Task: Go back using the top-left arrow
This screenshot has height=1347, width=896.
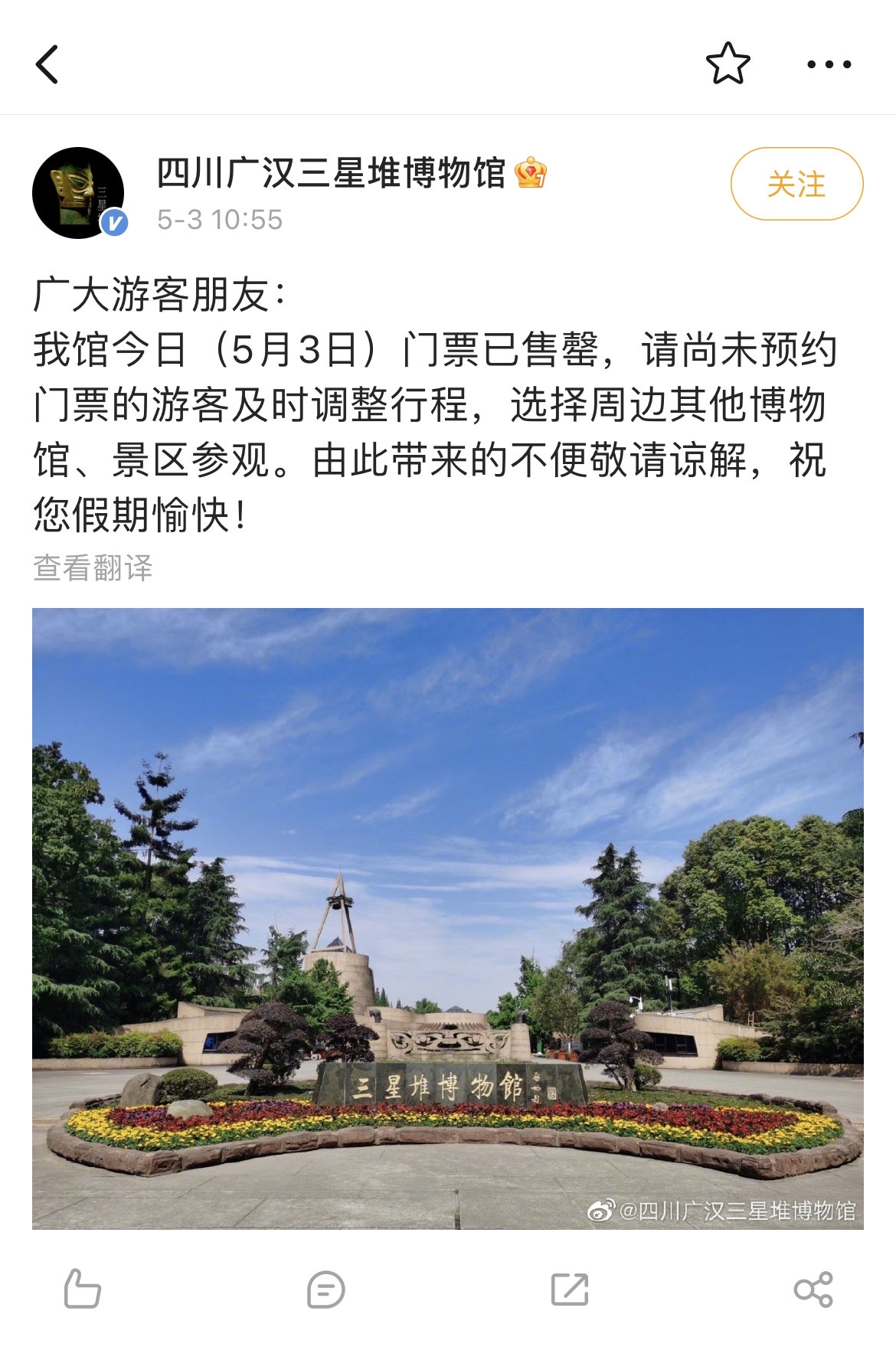Action: (47, 64)
